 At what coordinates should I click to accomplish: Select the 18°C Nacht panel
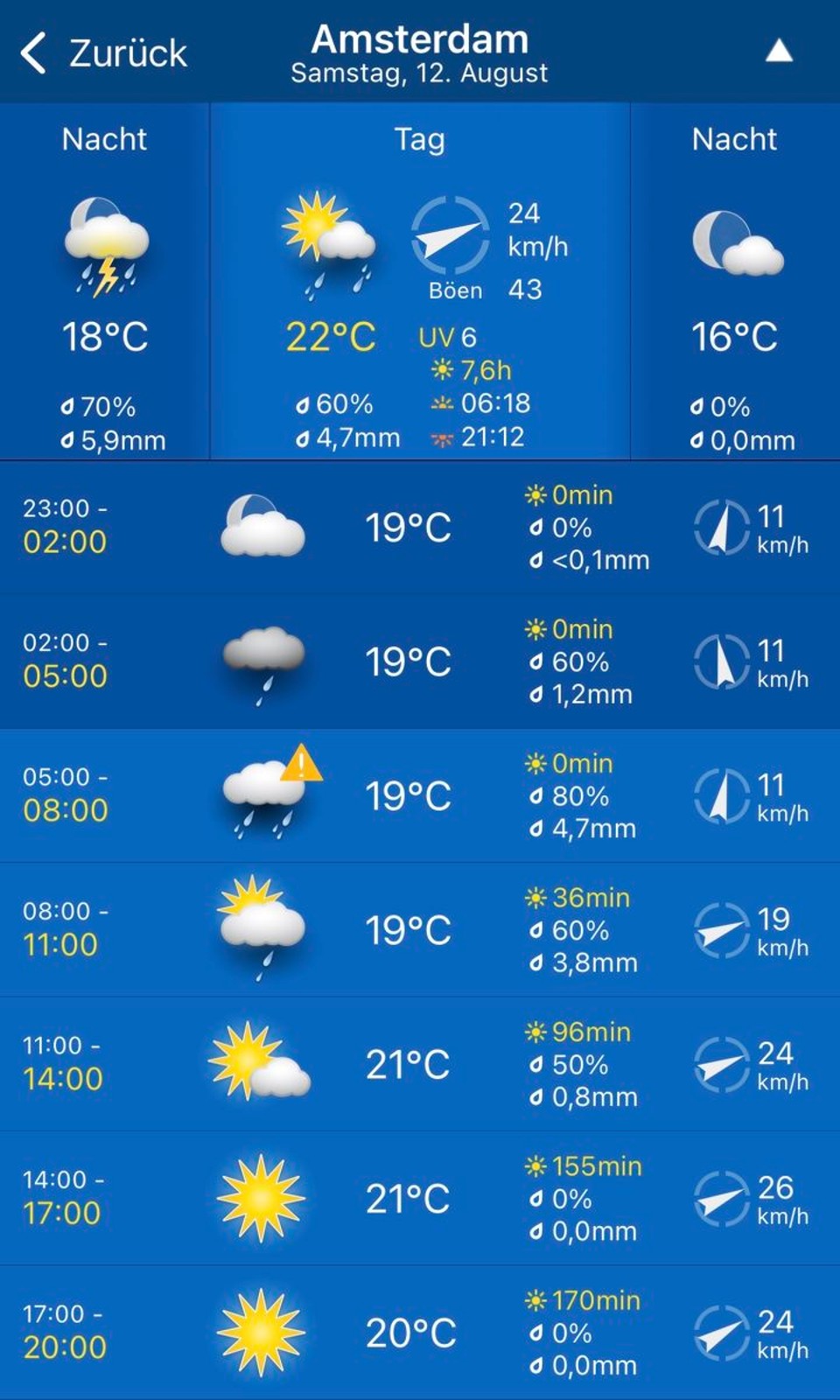point(105,281)
